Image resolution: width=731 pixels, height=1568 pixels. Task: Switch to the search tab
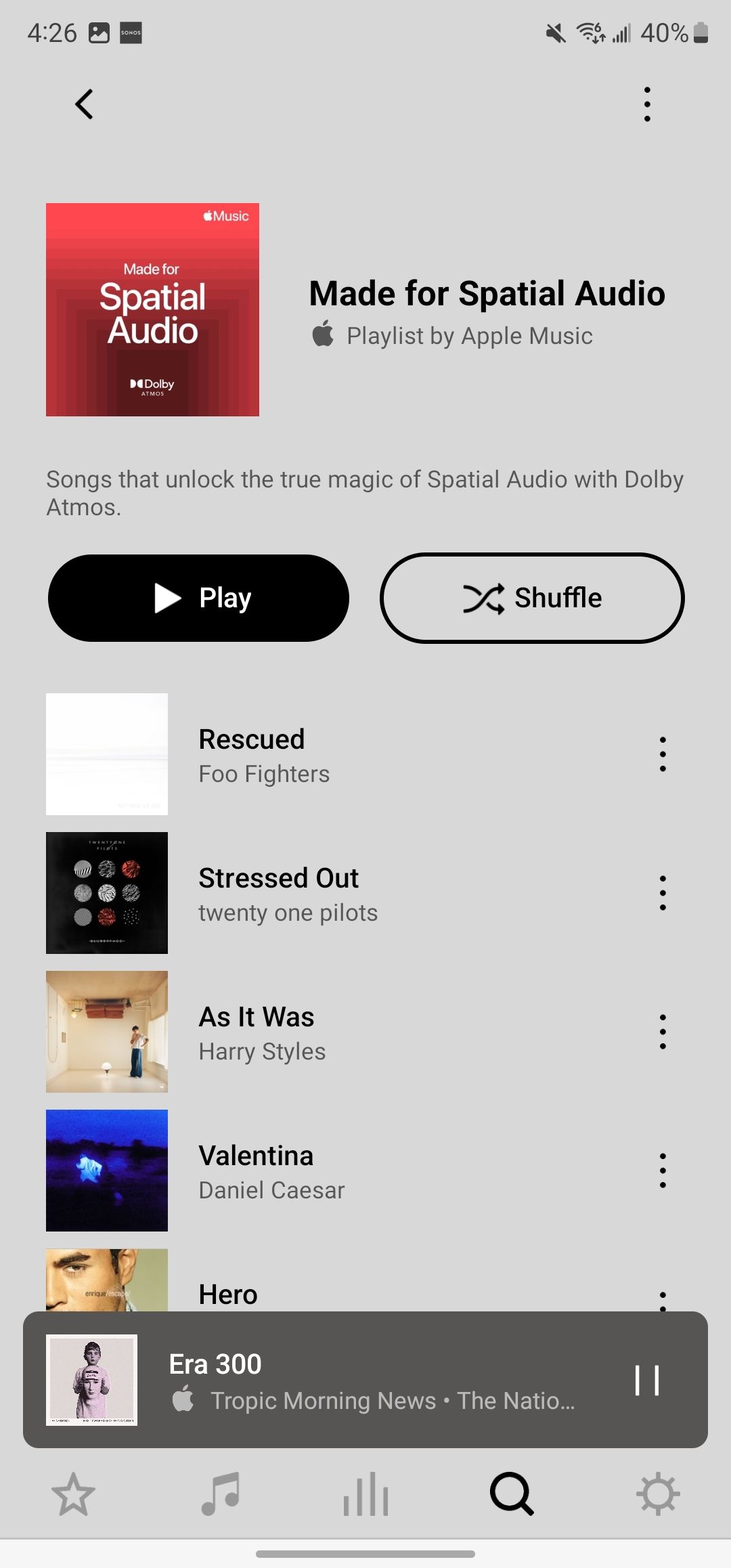(512, 1494)
